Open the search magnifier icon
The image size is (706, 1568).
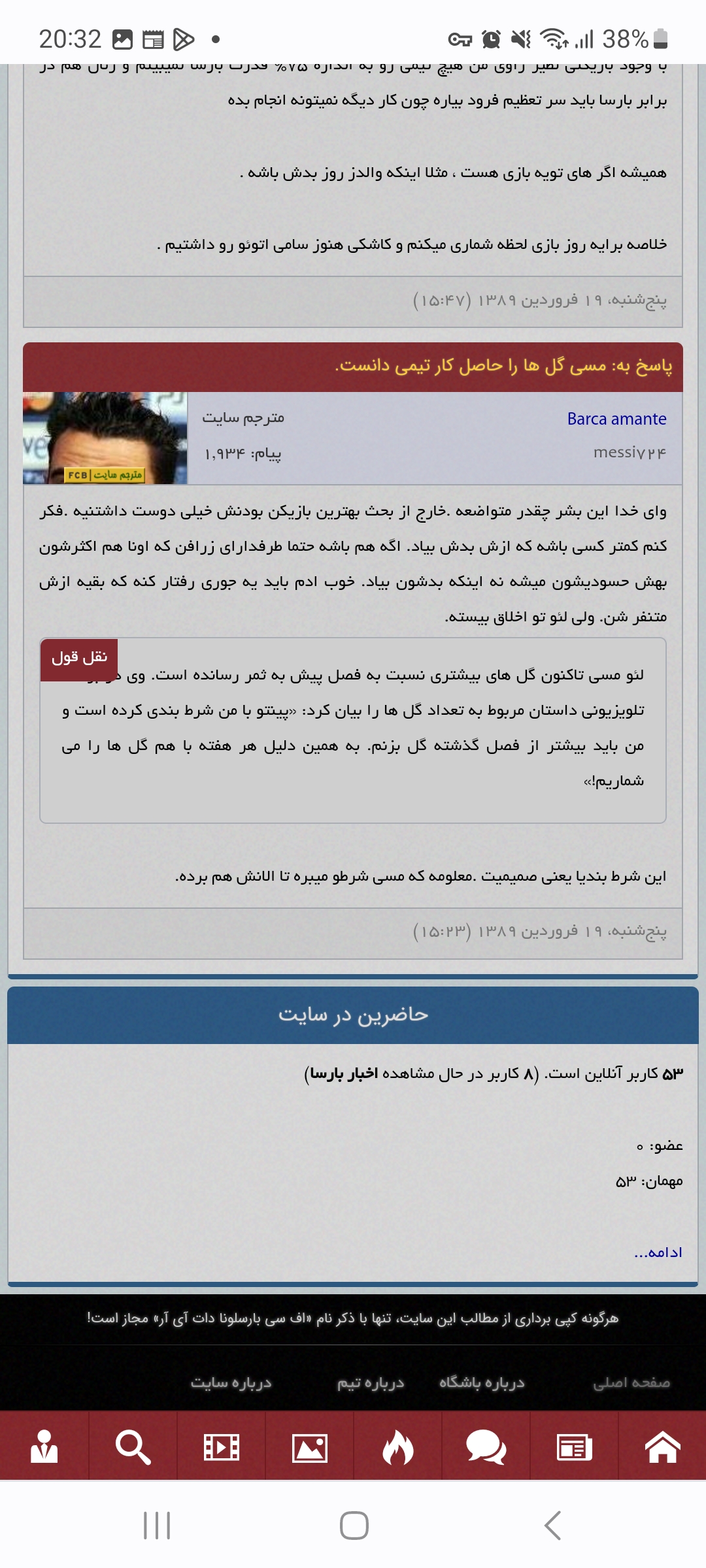(x=133, y=1446)
